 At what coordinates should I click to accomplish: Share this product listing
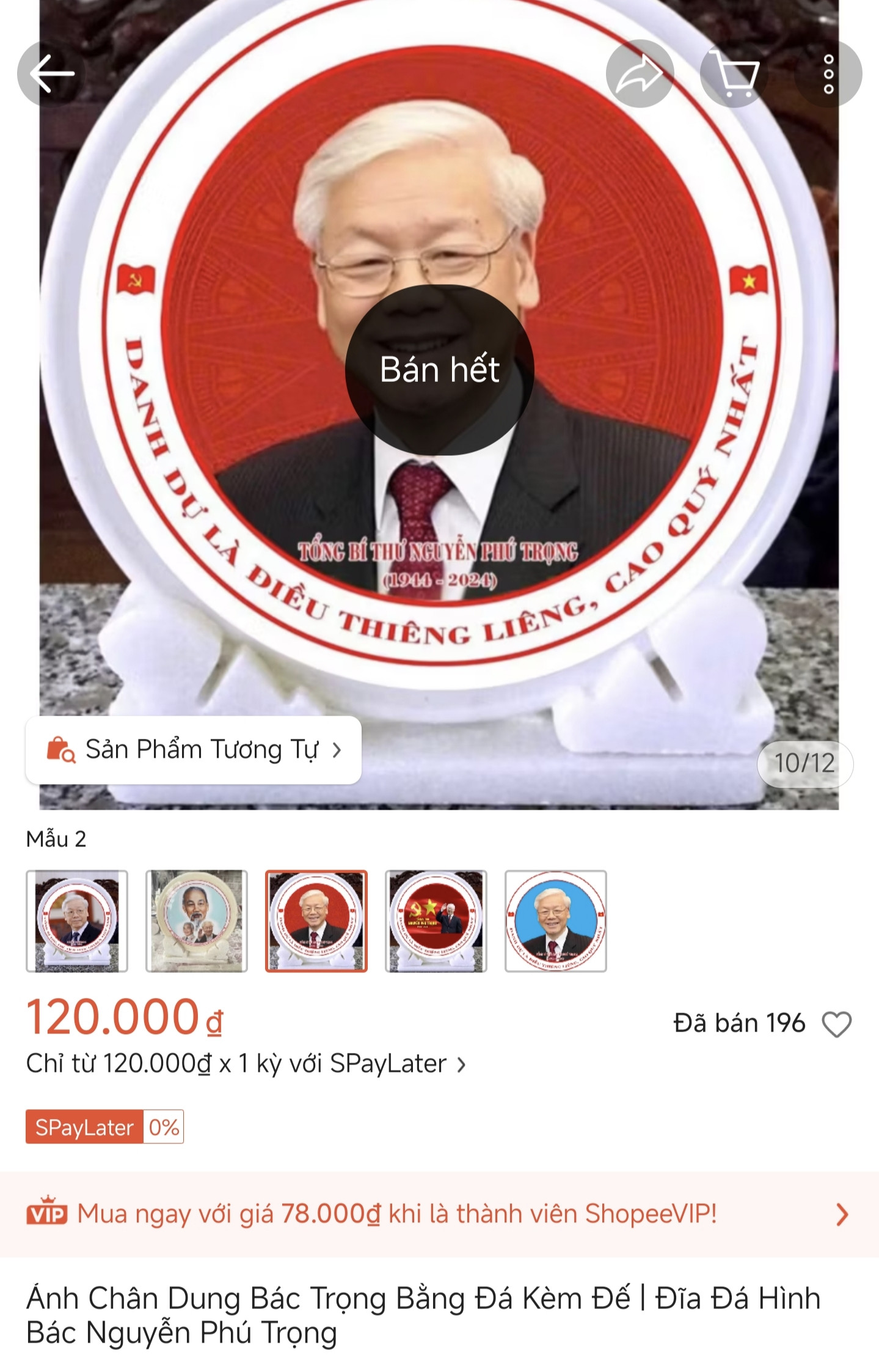coord(640,74)
